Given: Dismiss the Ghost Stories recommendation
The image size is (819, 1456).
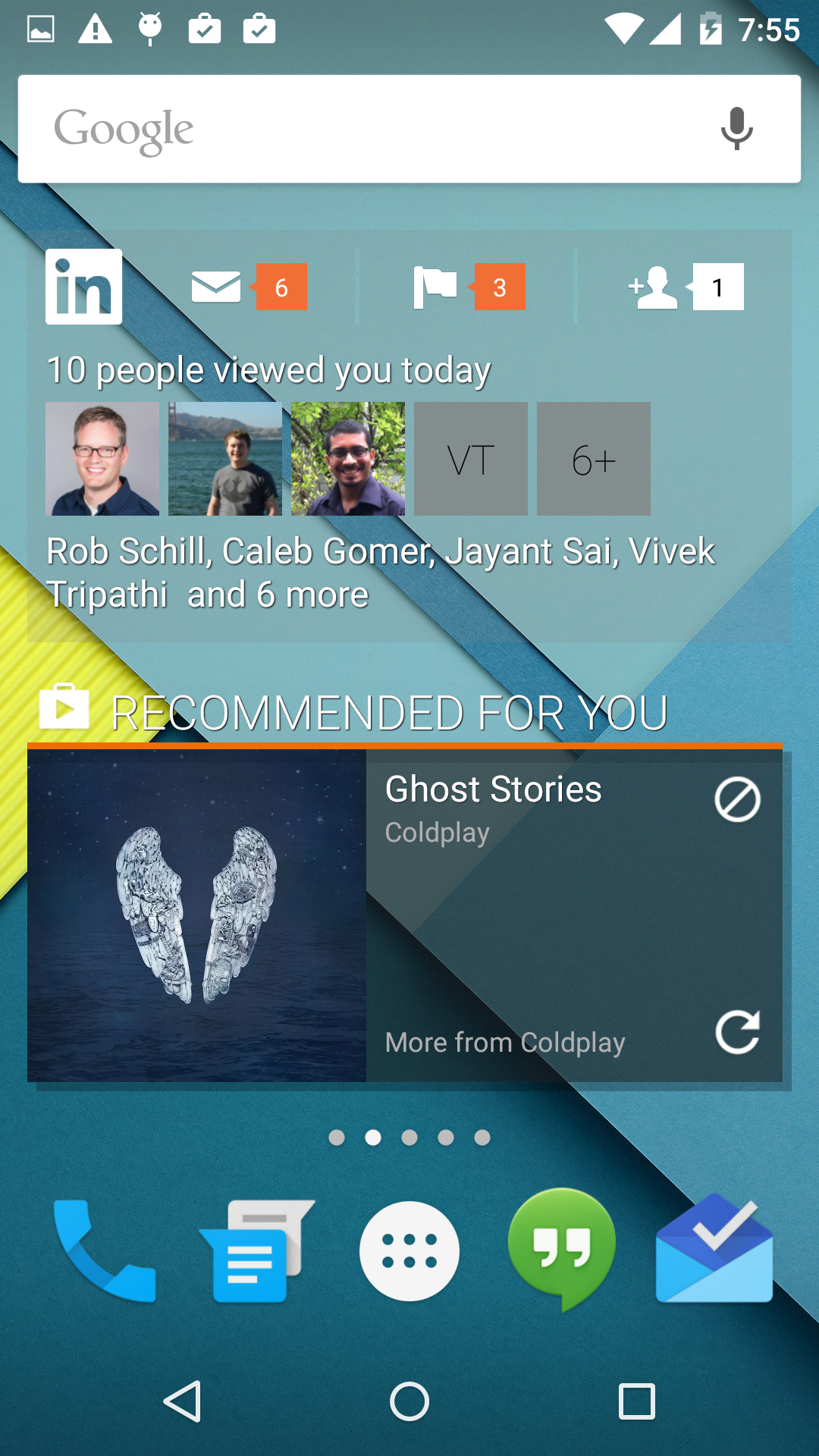Looking at the screenshot, I should click(737, 799).
